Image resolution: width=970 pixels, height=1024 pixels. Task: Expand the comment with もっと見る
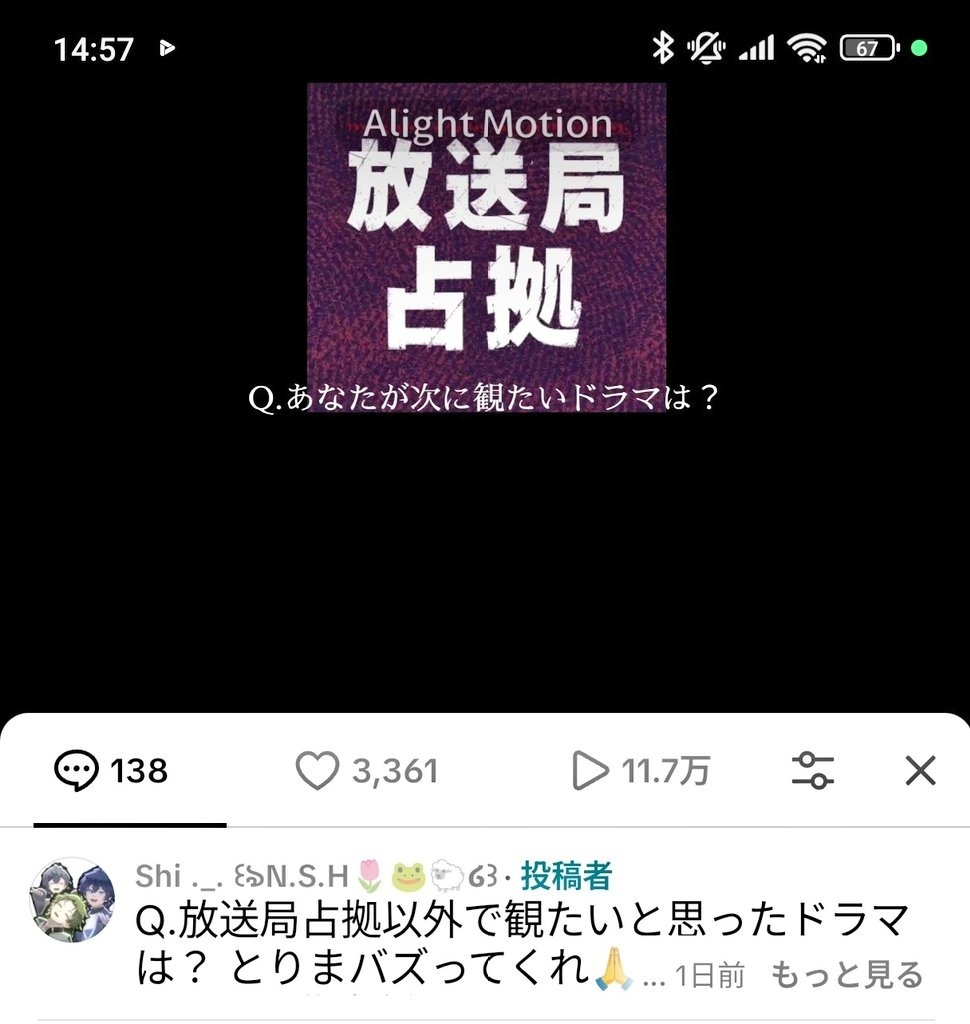pos(846,974)
